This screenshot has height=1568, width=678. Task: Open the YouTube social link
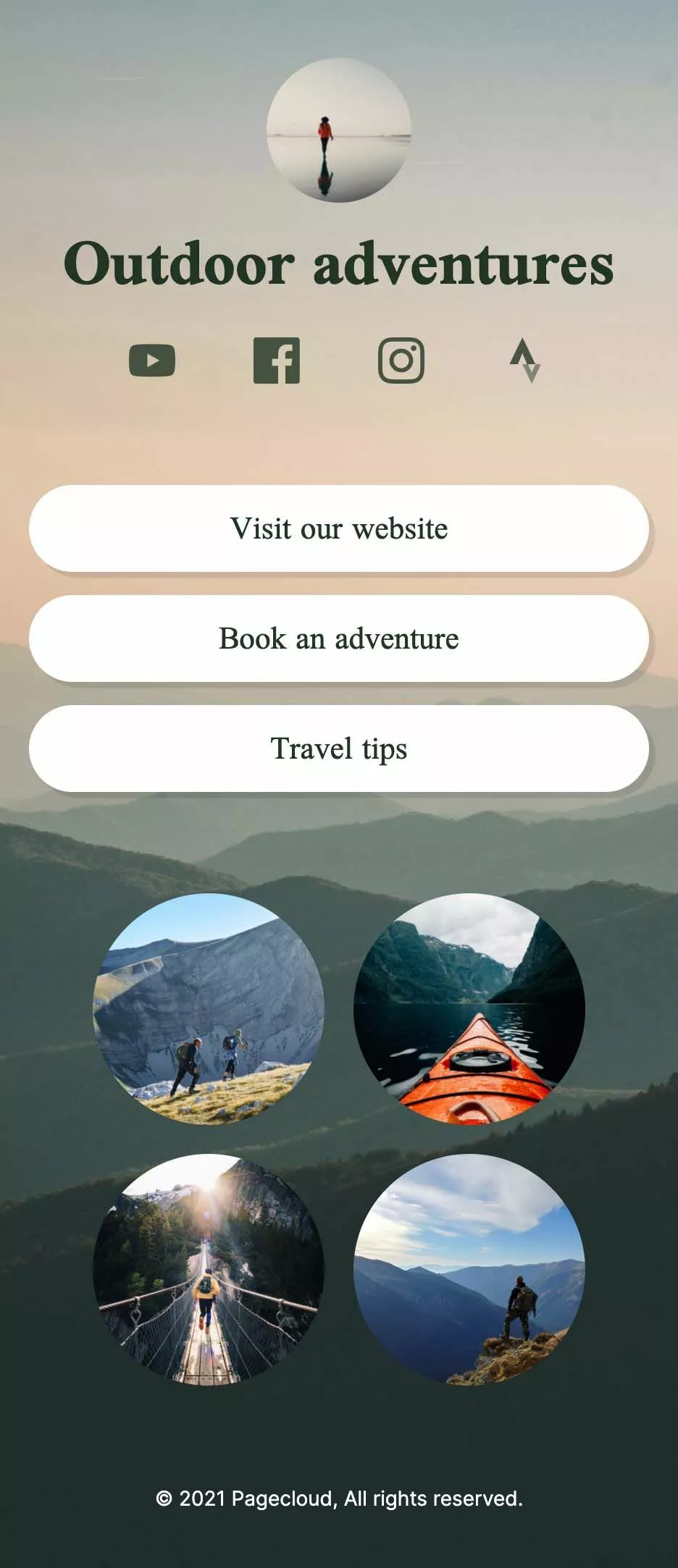(x=152, y=361)
